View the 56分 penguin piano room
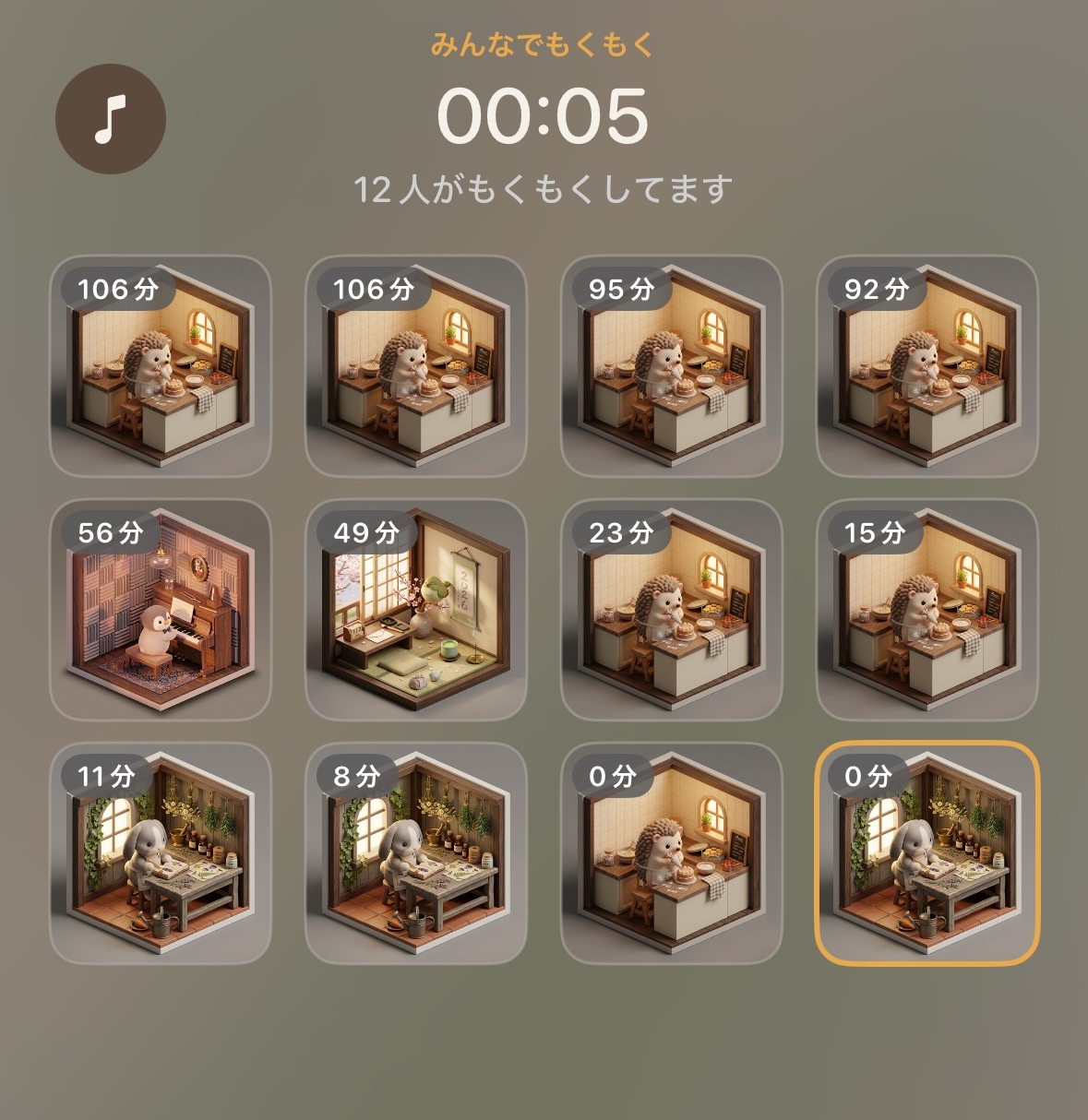The image size is (1088, 1120). point(161,610)
